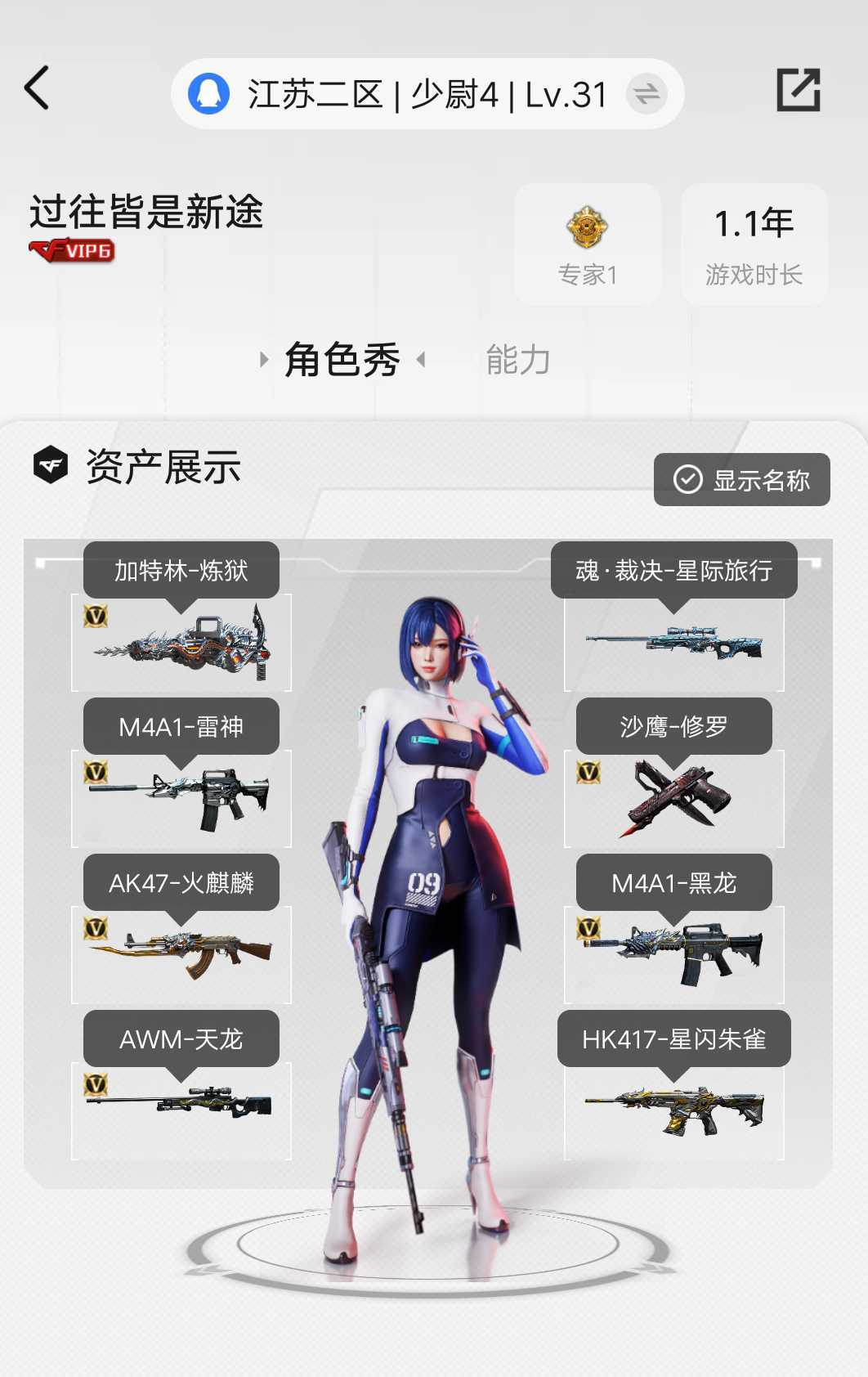The image size is (868, 1377).
Task: Select the 角色秀 tab
Action: pyautogui.click(x=342, y=360)
